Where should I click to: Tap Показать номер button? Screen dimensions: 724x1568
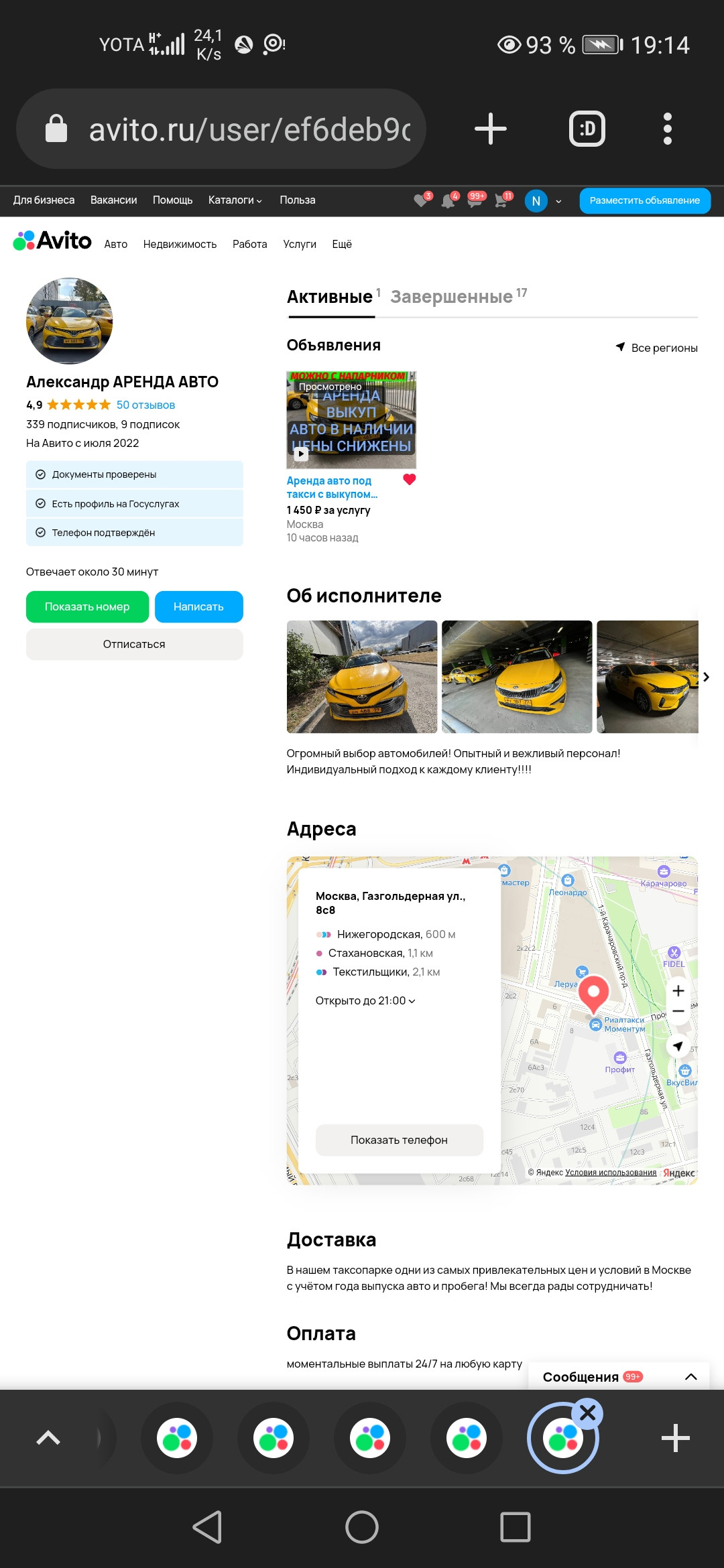(87, 606)
